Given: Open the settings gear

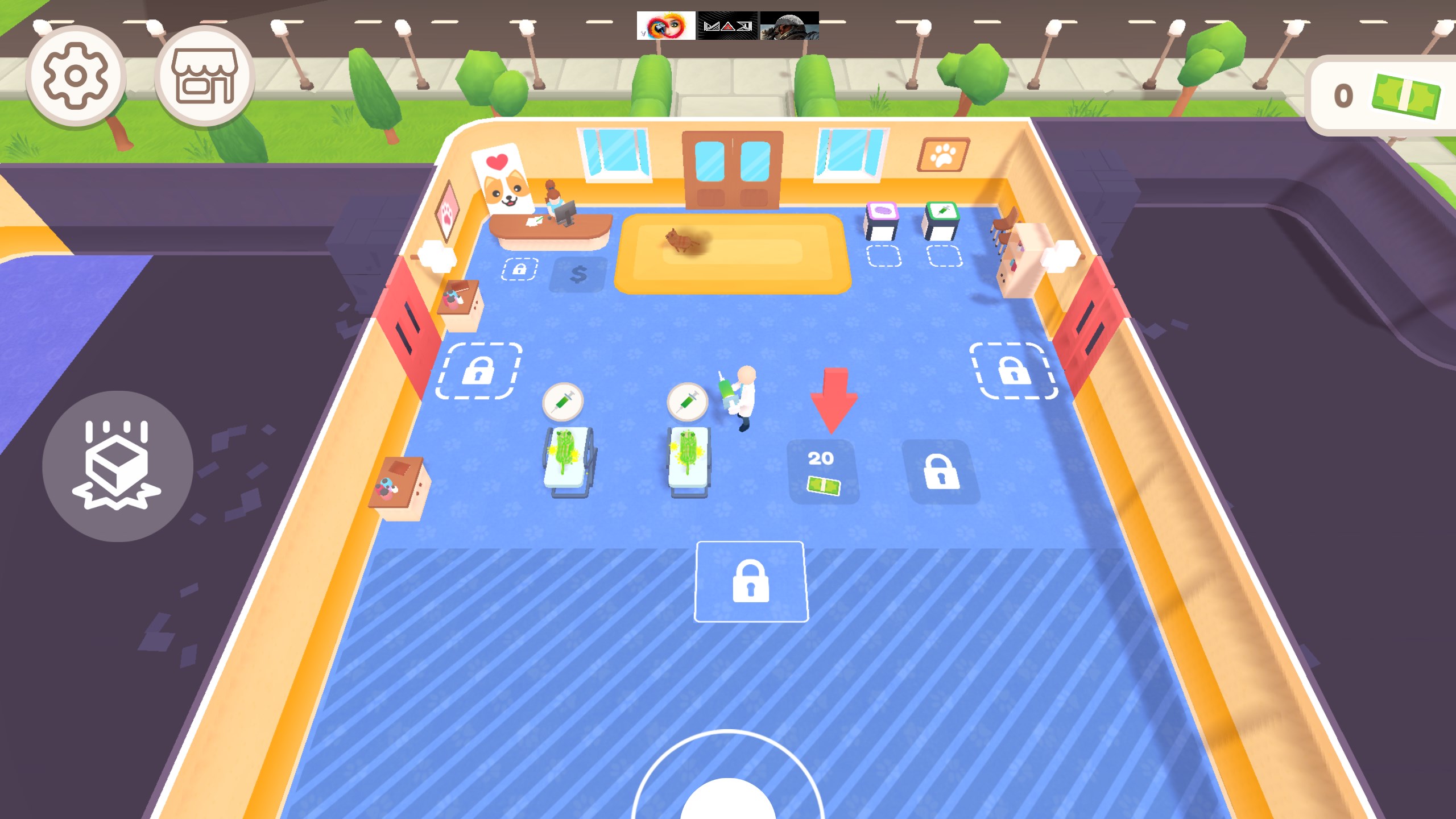Looking at the screenshot, I should pyautogui.click(x=76, y=77).
